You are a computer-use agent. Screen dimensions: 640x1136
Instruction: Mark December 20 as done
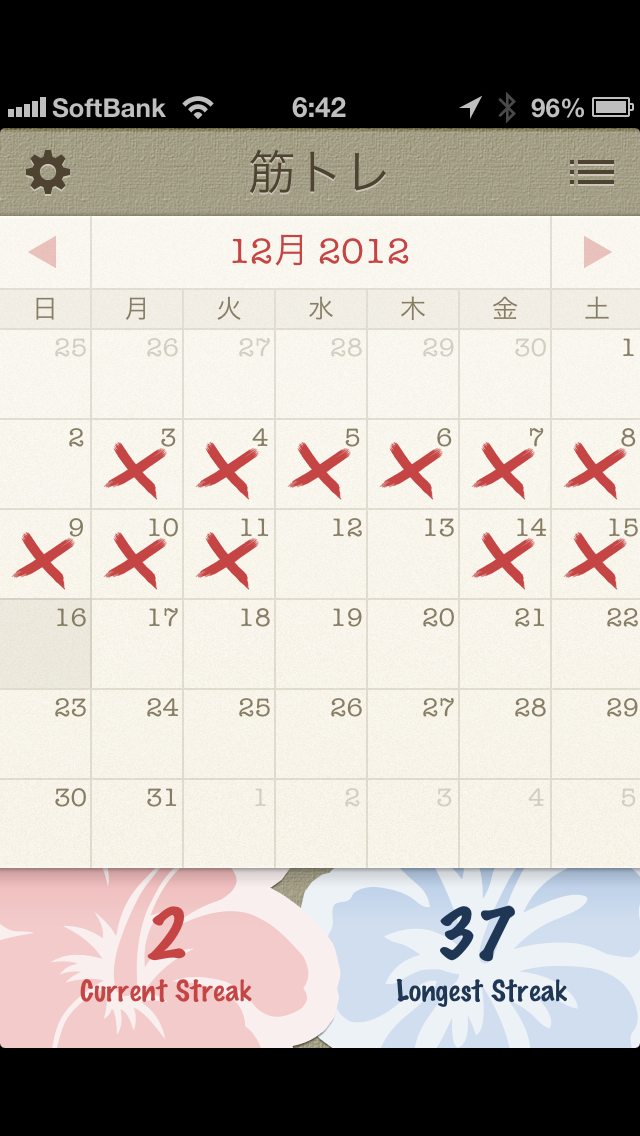tap(413, 644)
